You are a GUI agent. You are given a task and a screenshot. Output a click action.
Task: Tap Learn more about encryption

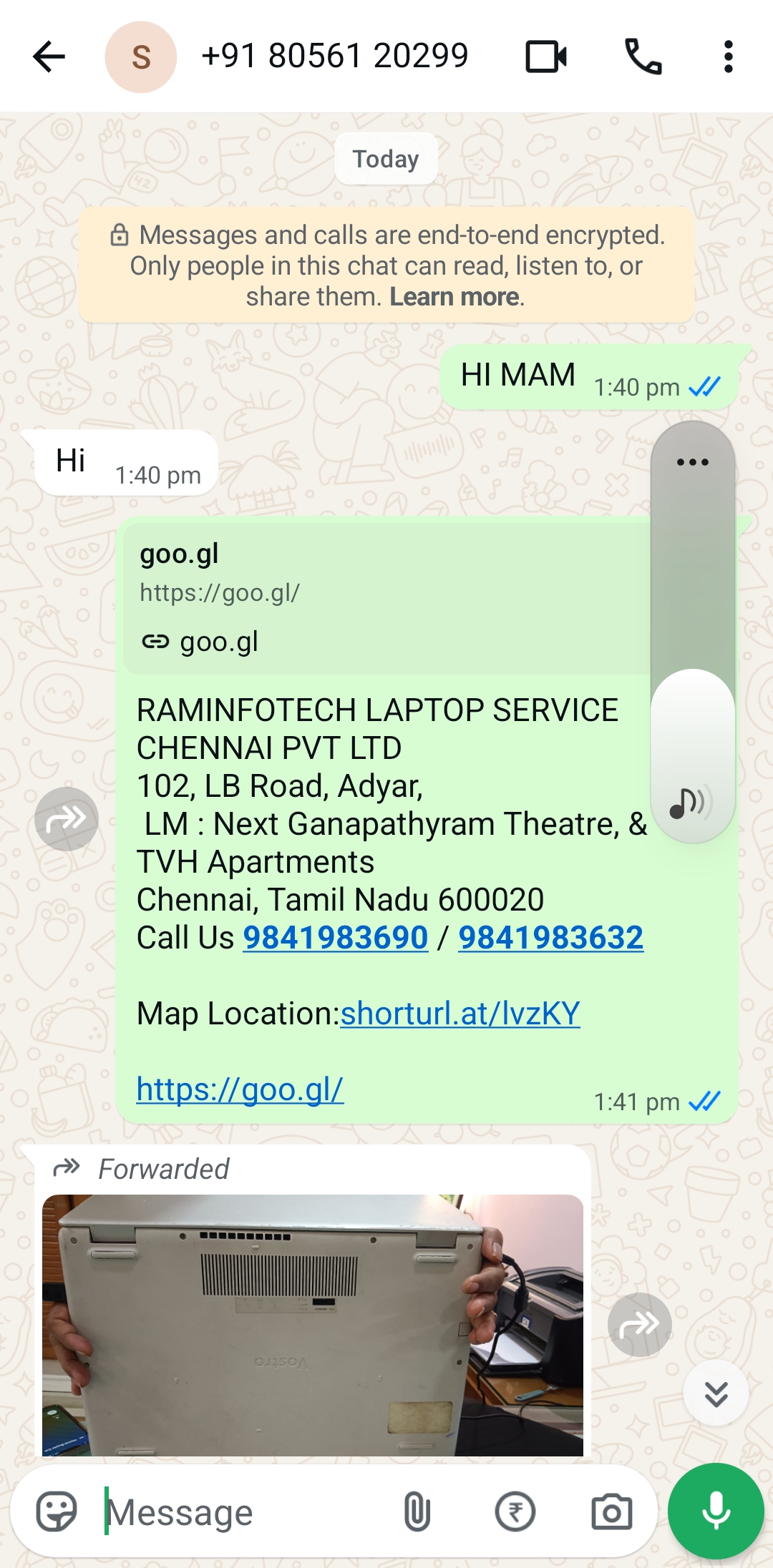click(454, 297)
